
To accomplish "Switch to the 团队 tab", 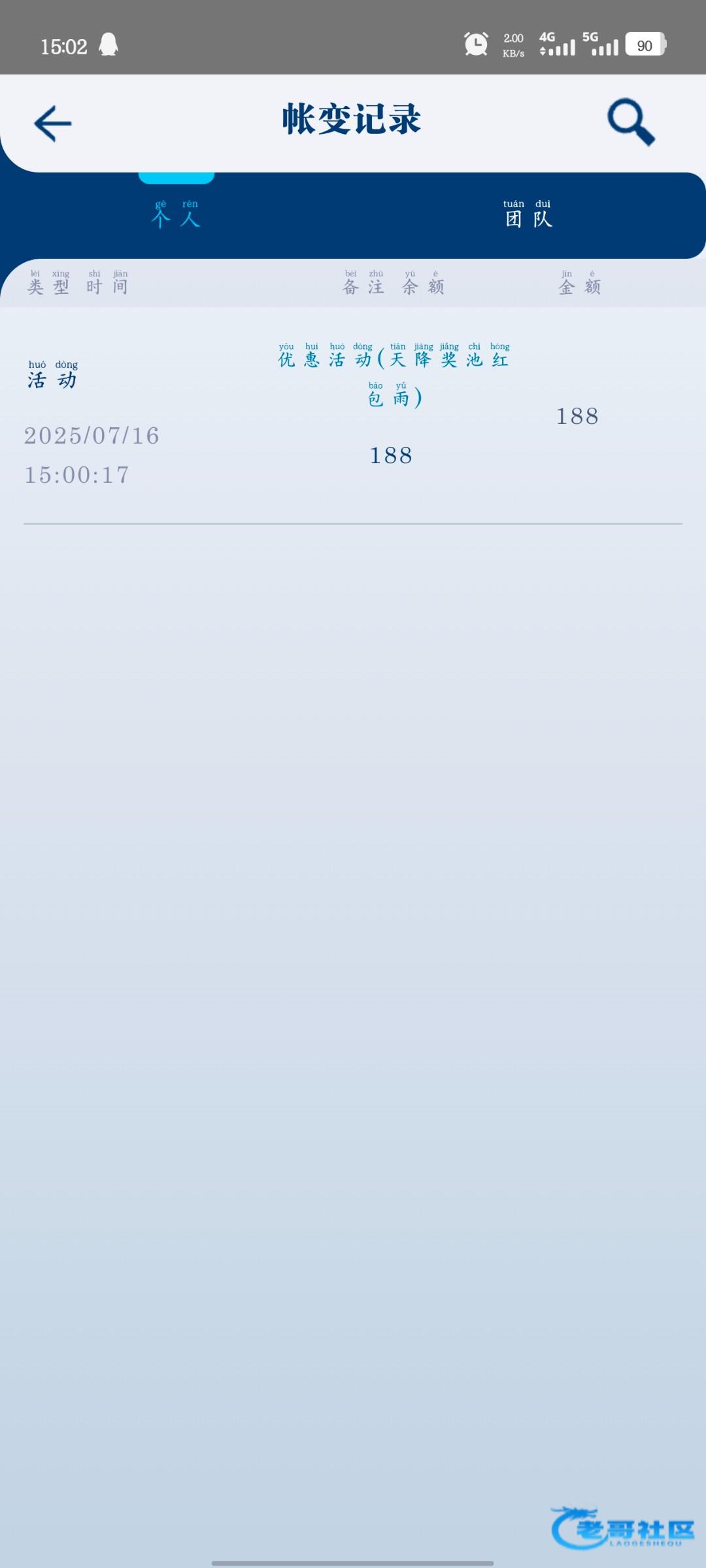I will pos(528,215).
